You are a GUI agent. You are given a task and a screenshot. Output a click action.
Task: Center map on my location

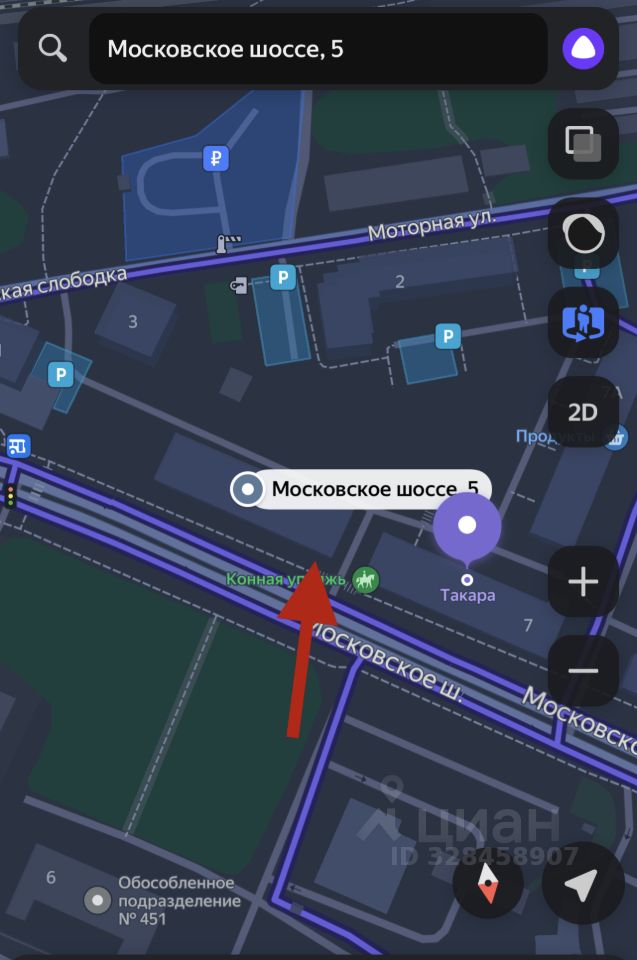point(581,885)
